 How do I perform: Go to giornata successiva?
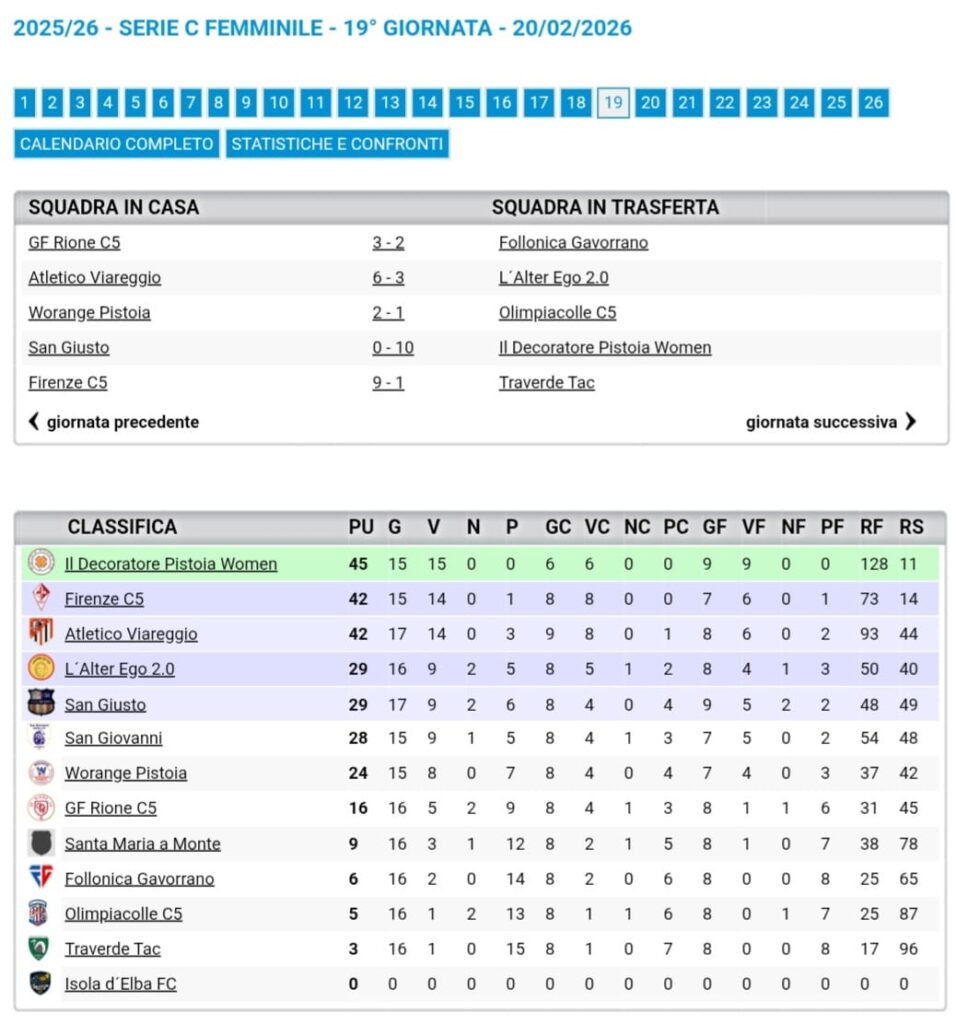(x=830, y=422)
